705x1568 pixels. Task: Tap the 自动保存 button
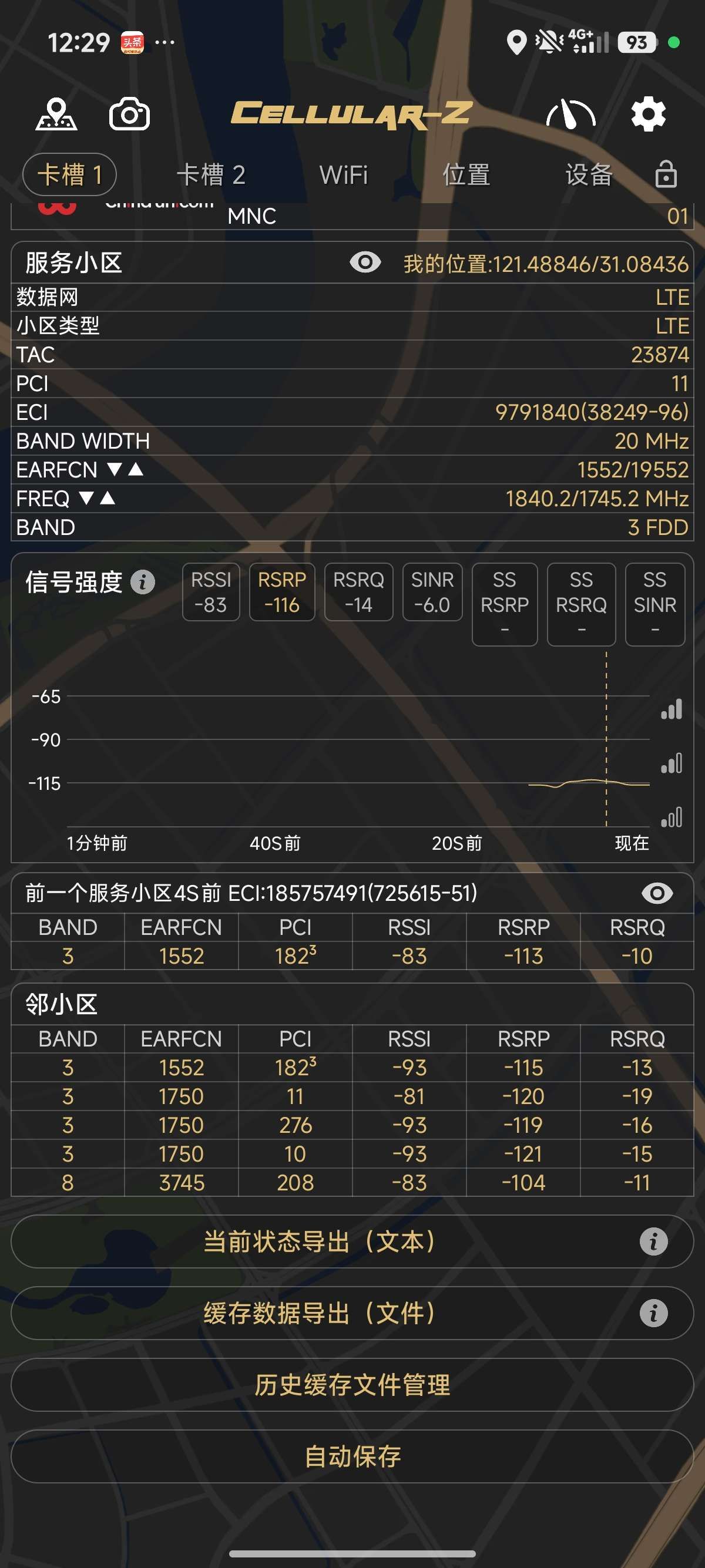[x=352, y=1456]
